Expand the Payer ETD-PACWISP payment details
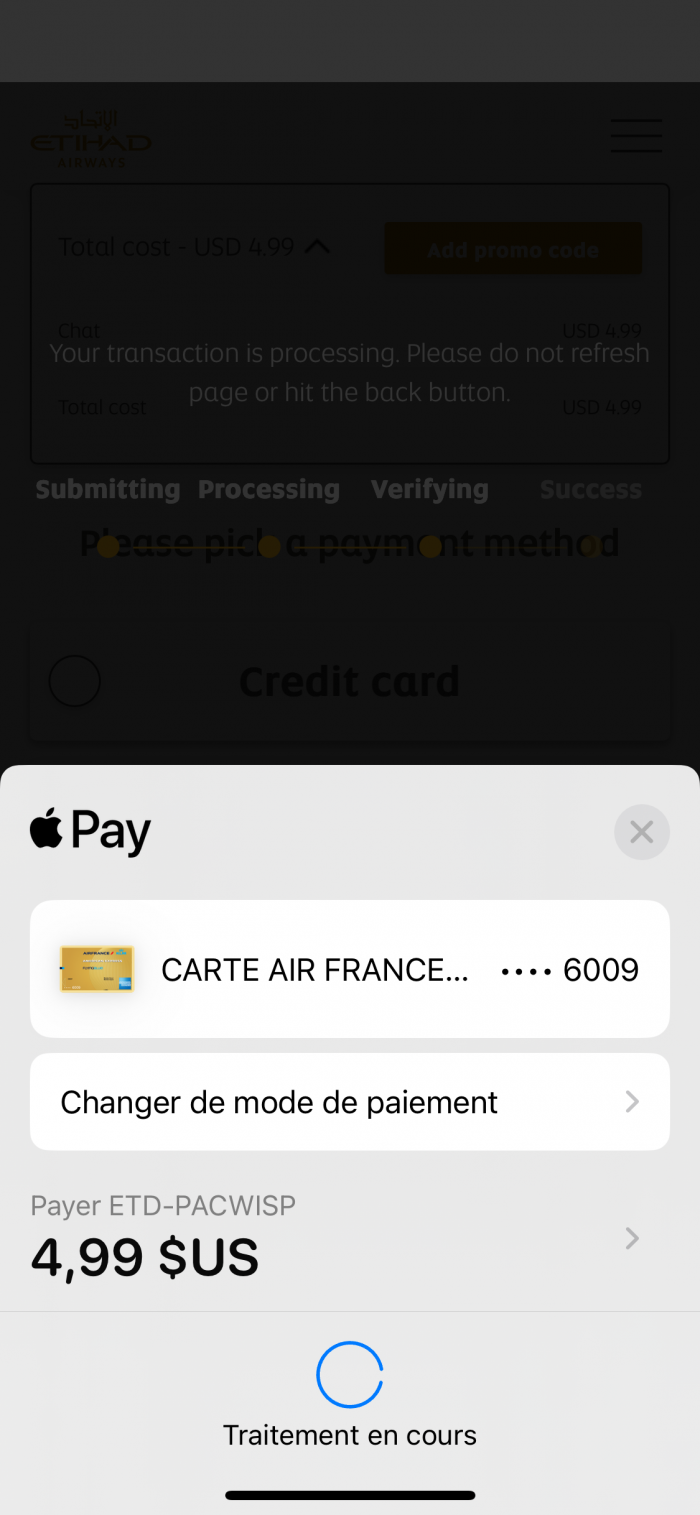Screen dimensions: 700x1515 (631, 1239)
